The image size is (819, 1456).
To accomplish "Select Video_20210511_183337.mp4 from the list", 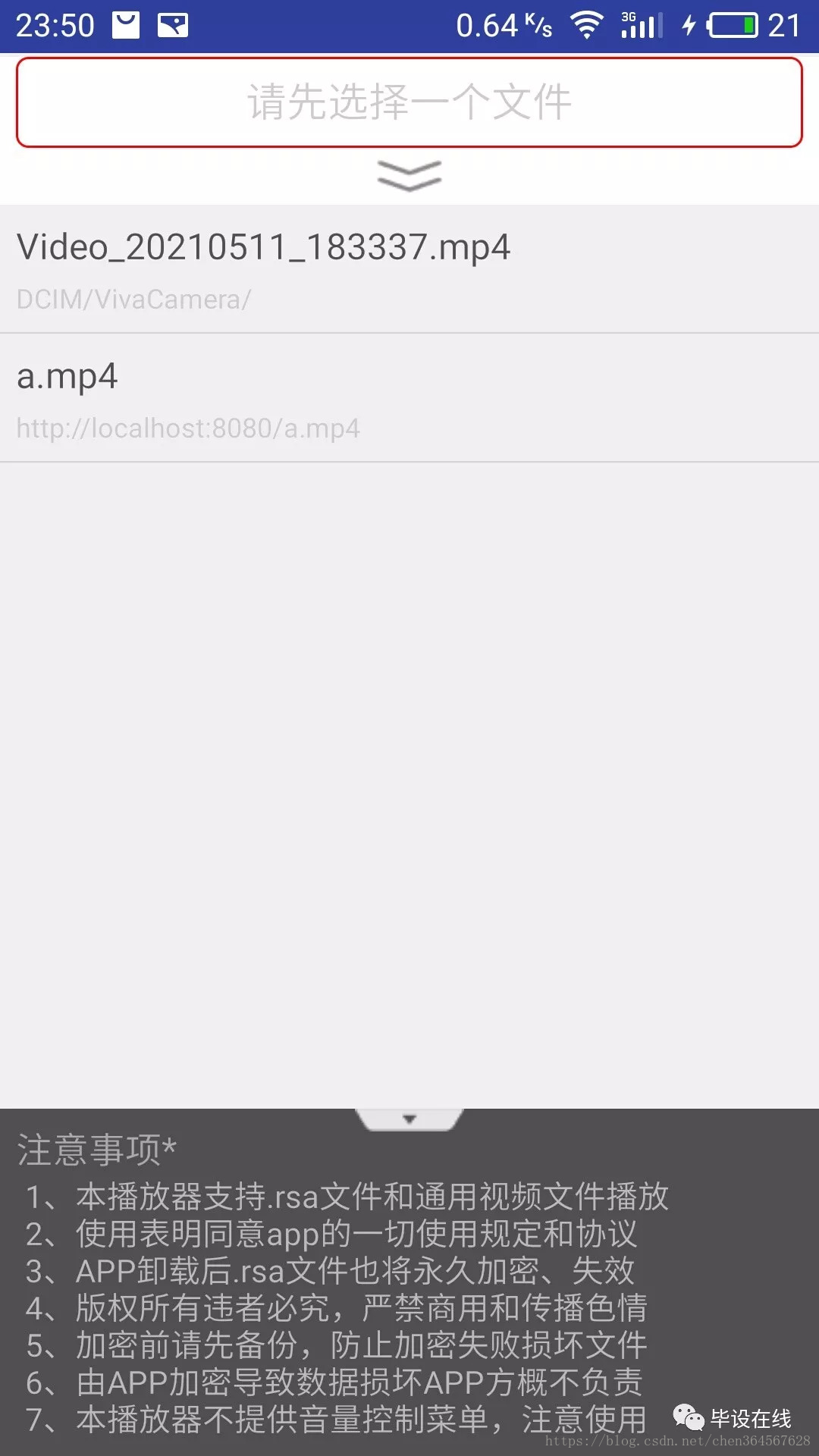I will tap(409, 269).
